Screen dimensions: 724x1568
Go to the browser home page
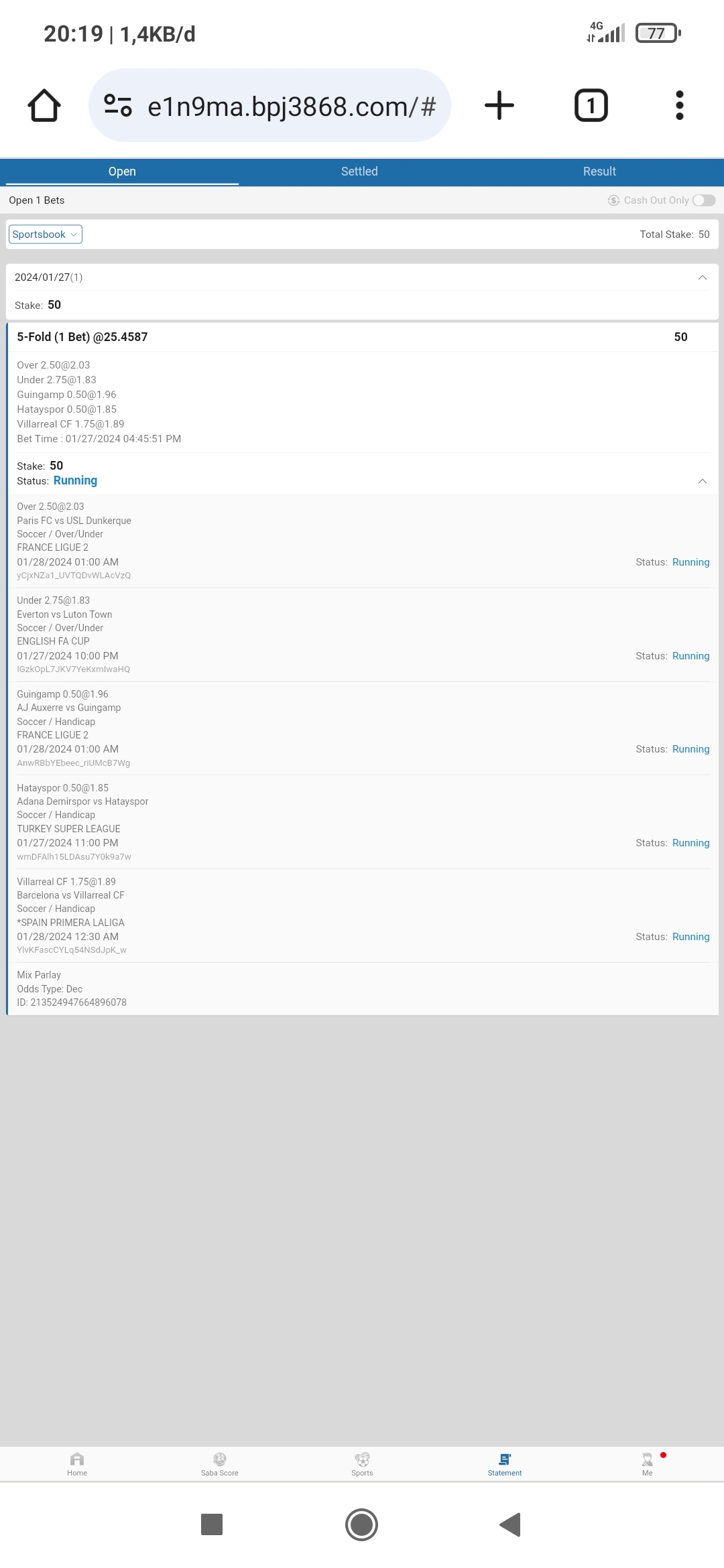click(x=44, y=106)
